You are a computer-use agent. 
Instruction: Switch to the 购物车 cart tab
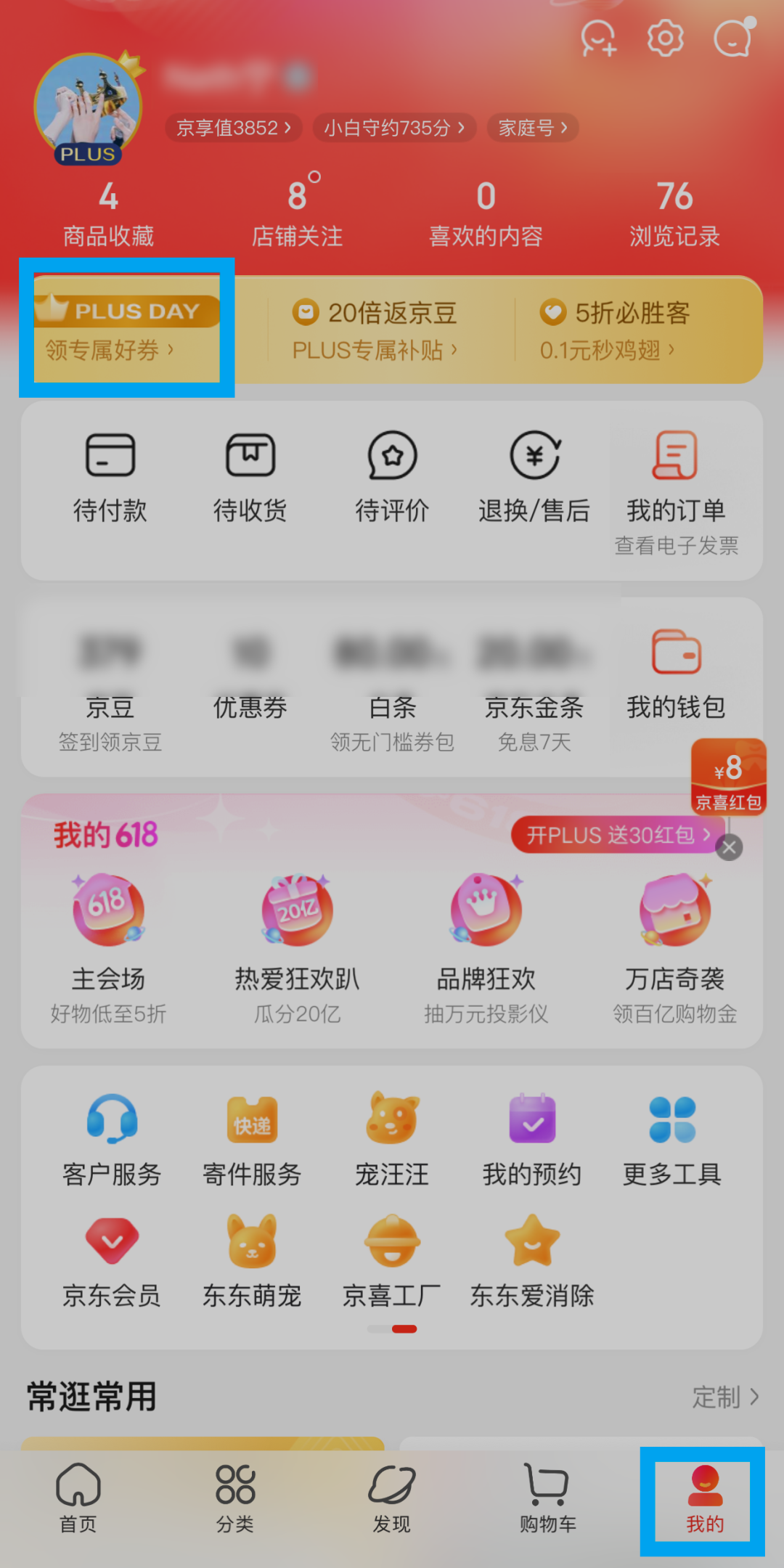547,1499
